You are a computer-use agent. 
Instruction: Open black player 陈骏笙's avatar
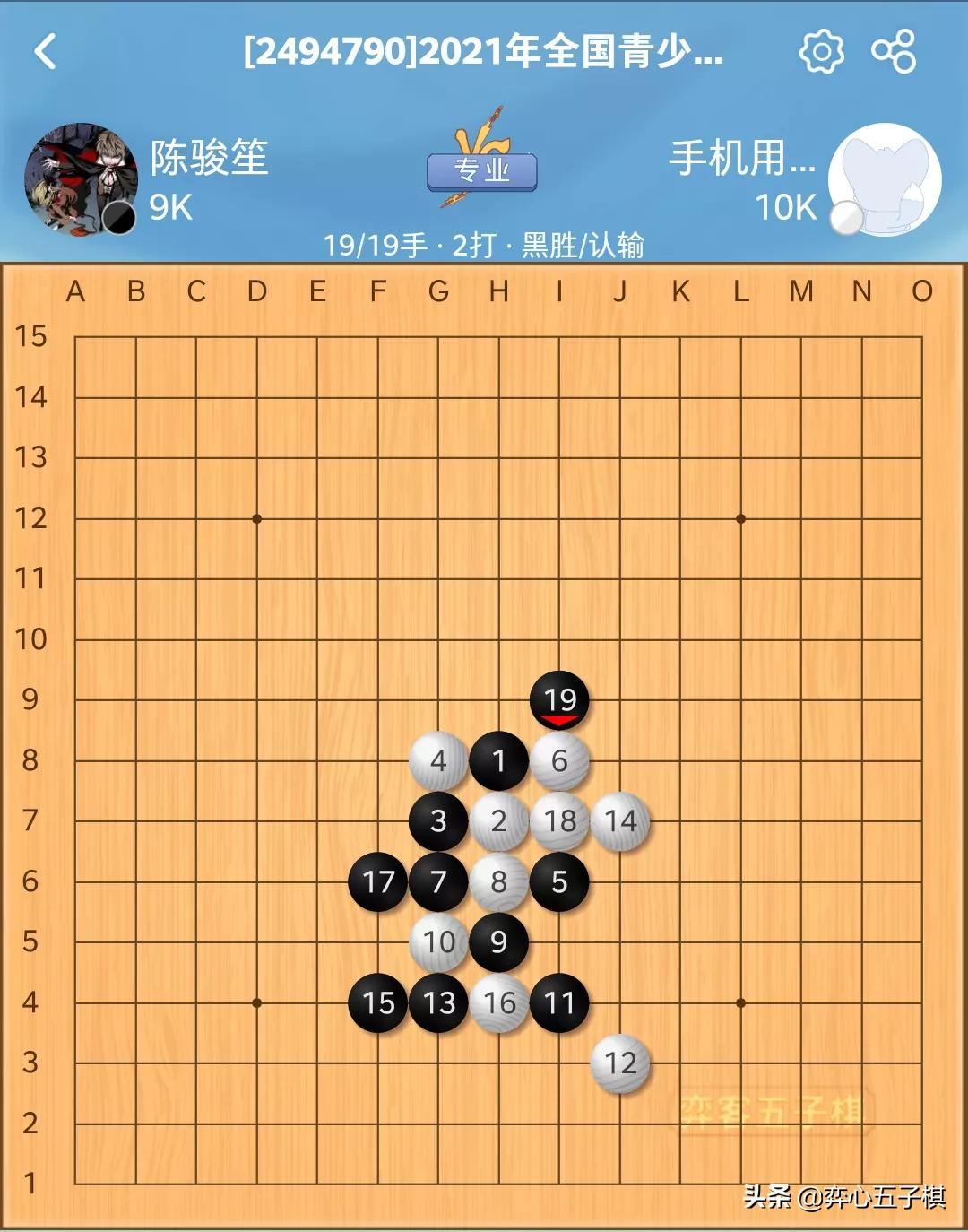tap(81, 179)
